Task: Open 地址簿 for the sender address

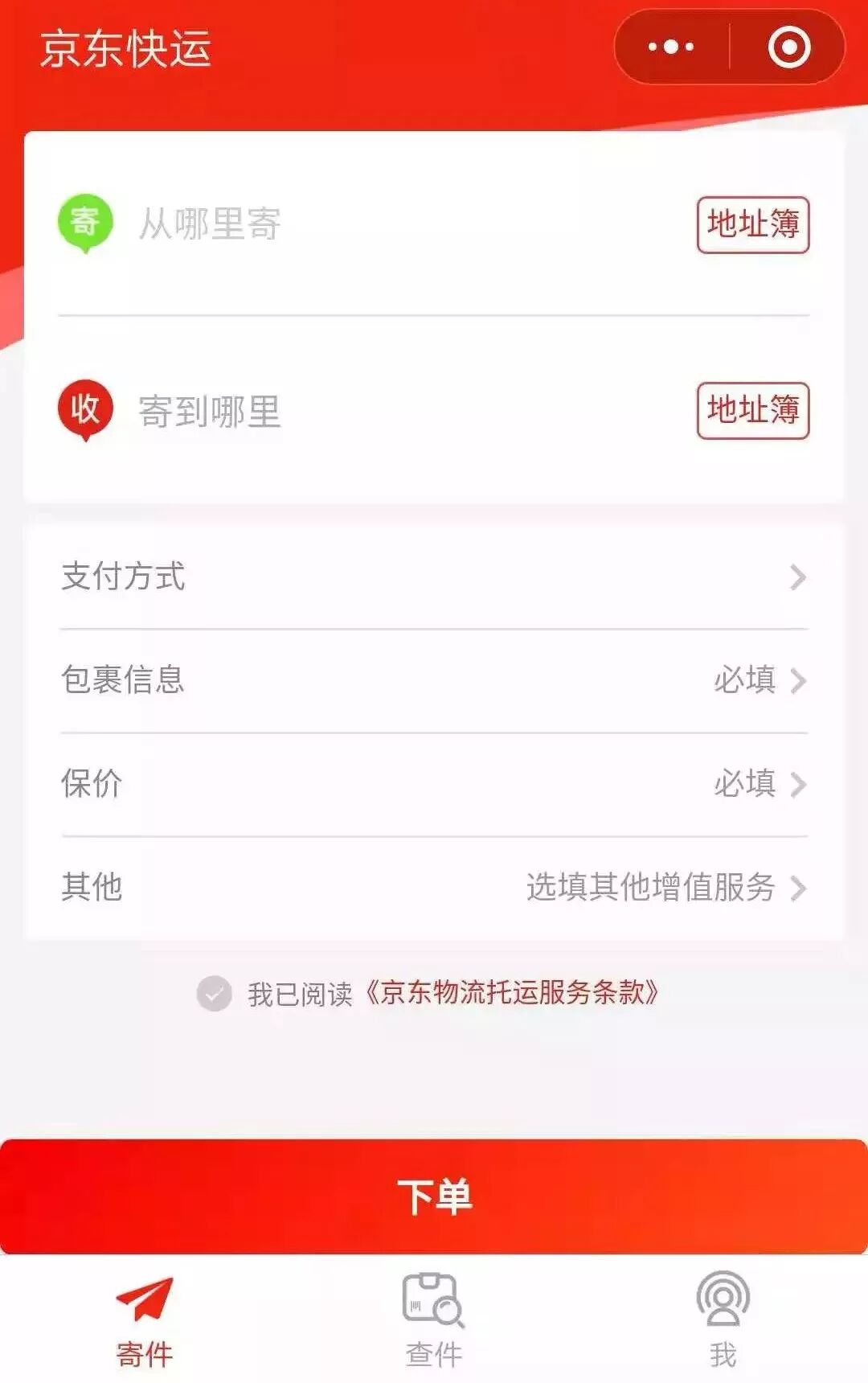Action: [752, 224]
